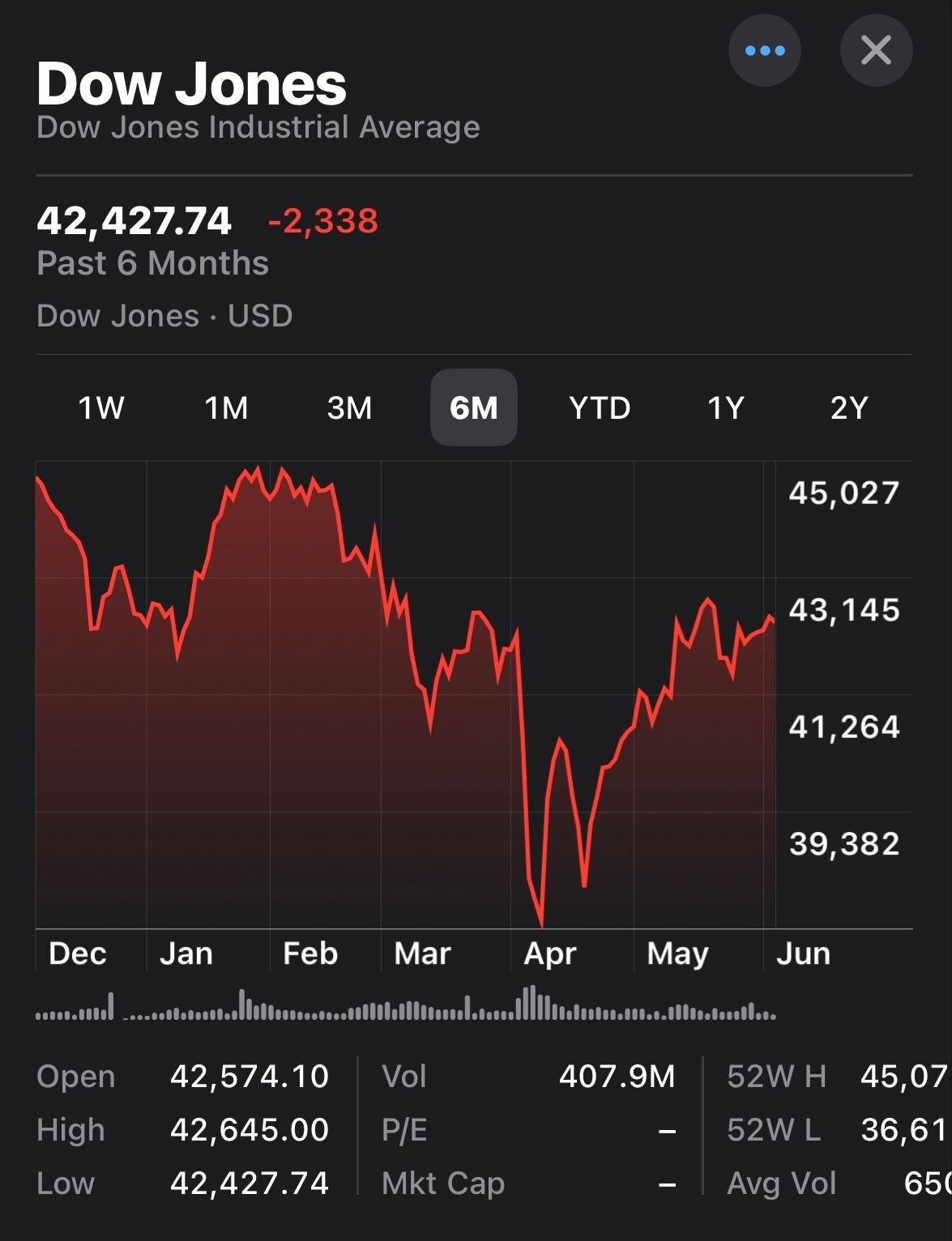The width and height of the screenshot is (952, 1241).
Task: Open the three-dot more options menu
Action: coord(764,50)
